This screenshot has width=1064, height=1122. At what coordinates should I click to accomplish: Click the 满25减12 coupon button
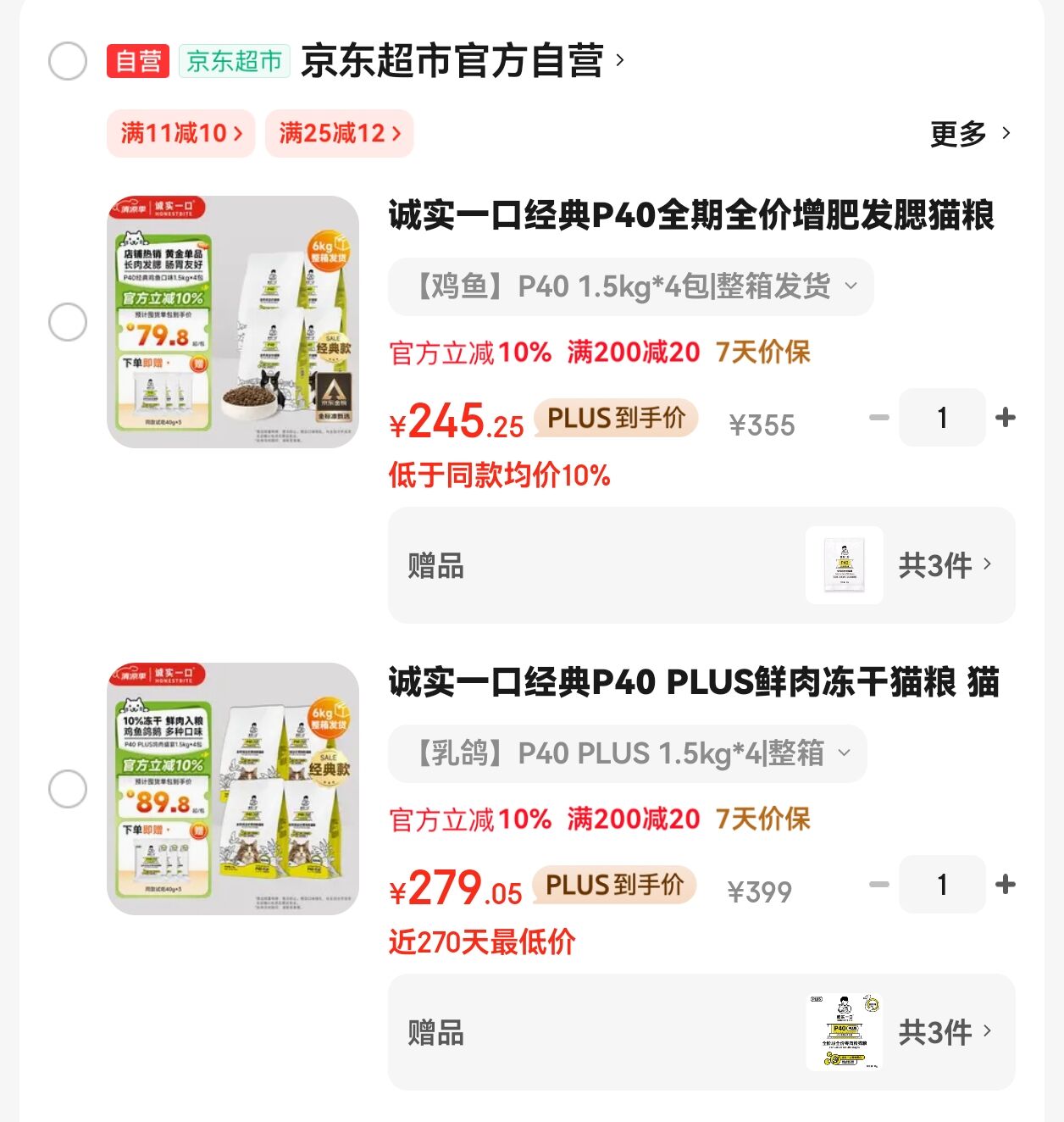tap(337, 133)
